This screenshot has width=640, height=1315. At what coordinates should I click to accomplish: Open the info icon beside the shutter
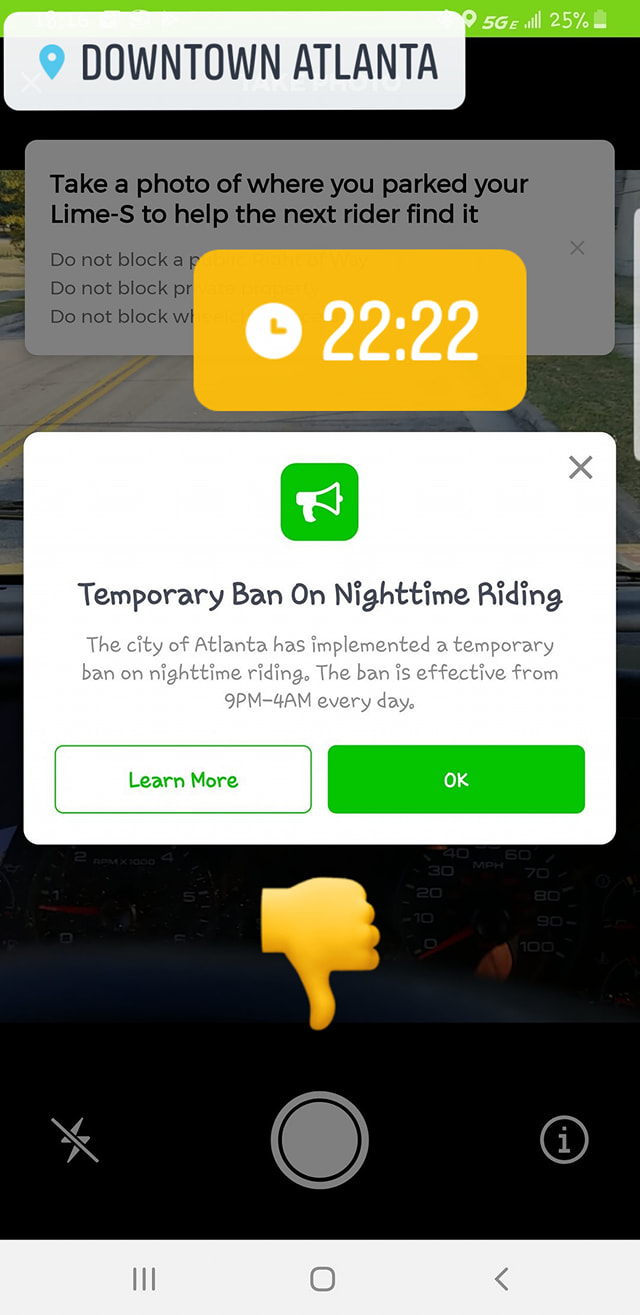(x=564, y=1140)
